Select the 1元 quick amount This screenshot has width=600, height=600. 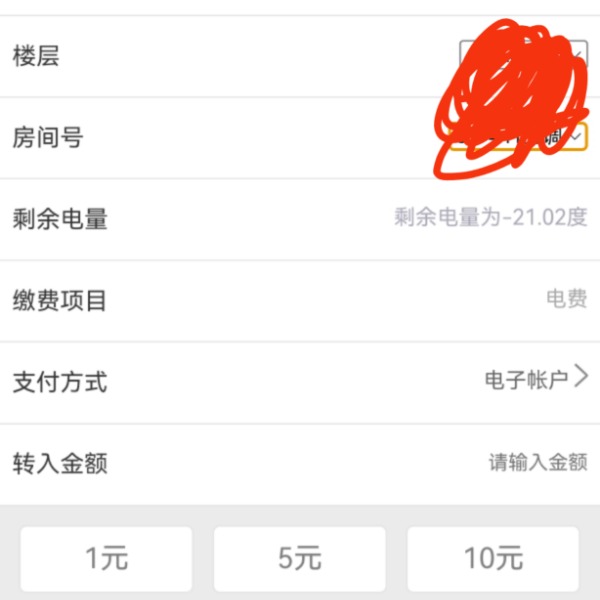pyautogui.click(x=106, y=558)
